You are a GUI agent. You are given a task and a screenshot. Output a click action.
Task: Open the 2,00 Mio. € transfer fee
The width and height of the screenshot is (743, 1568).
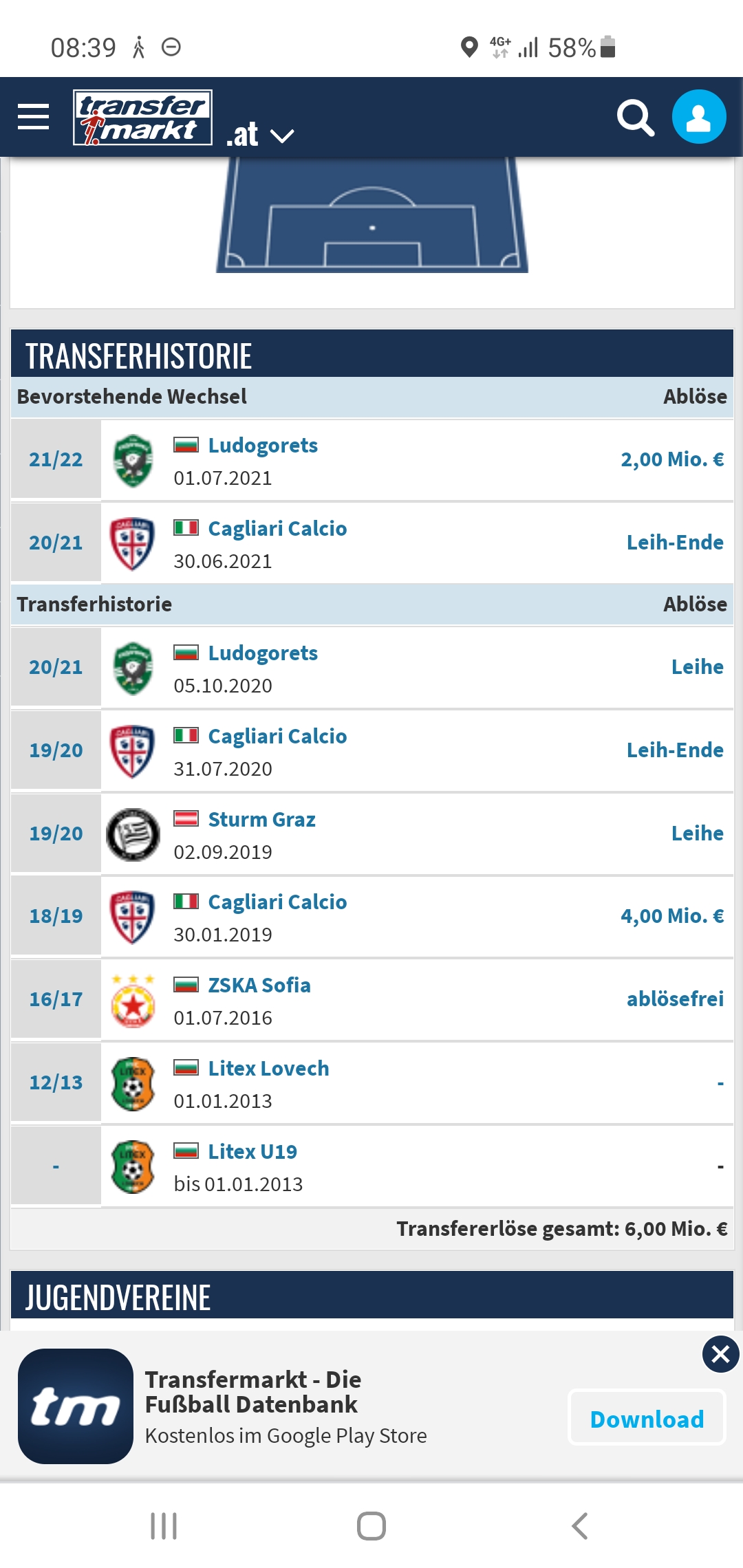tap(672, 459)
